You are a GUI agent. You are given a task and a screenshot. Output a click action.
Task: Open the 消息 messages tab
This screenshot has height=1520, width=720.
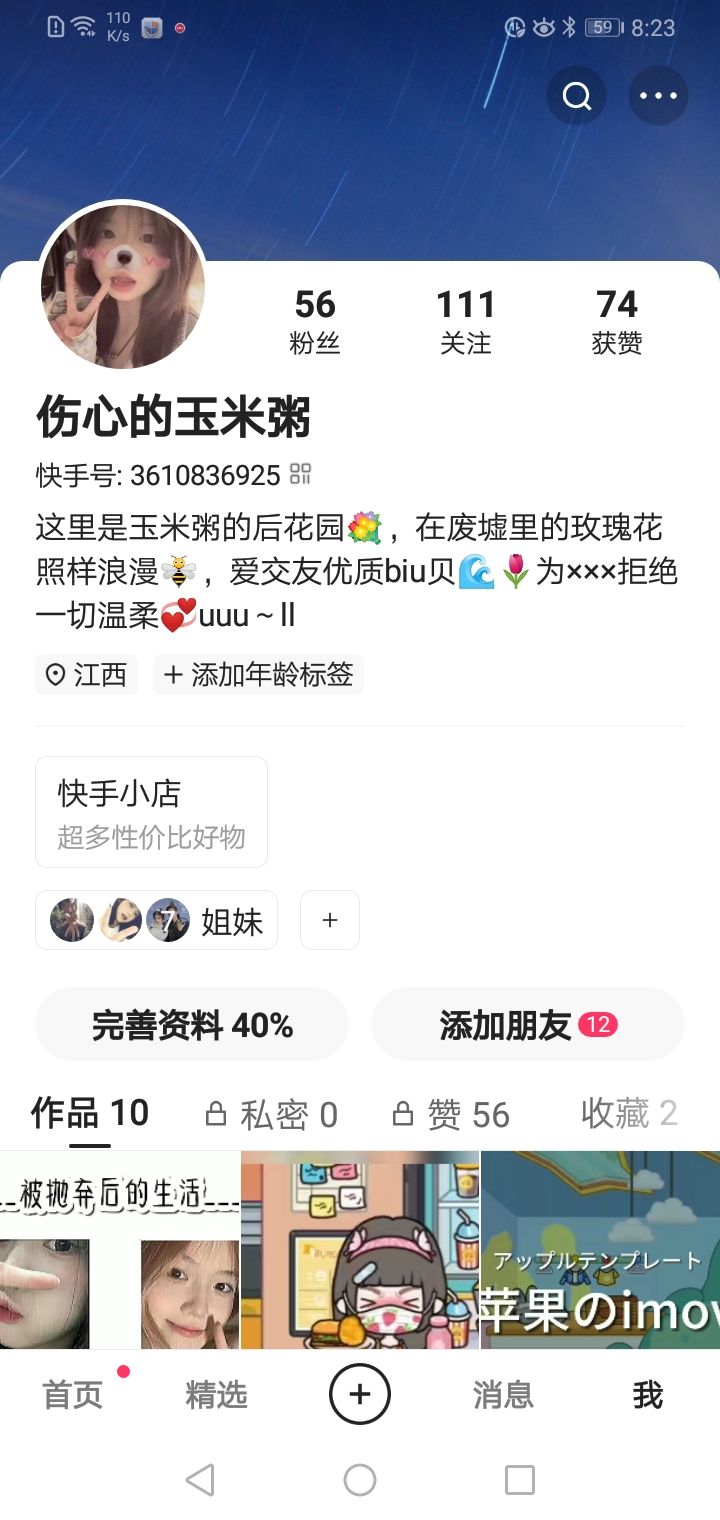503,1395
